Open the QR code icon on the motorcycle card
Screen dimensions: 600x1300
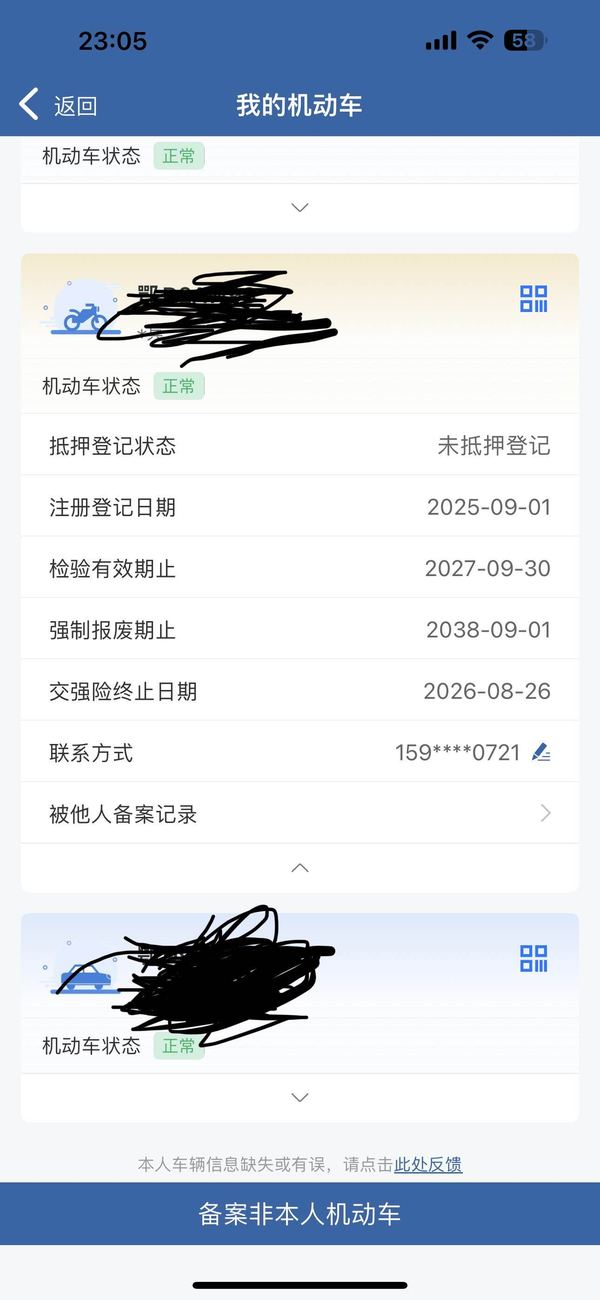(534, 299)
